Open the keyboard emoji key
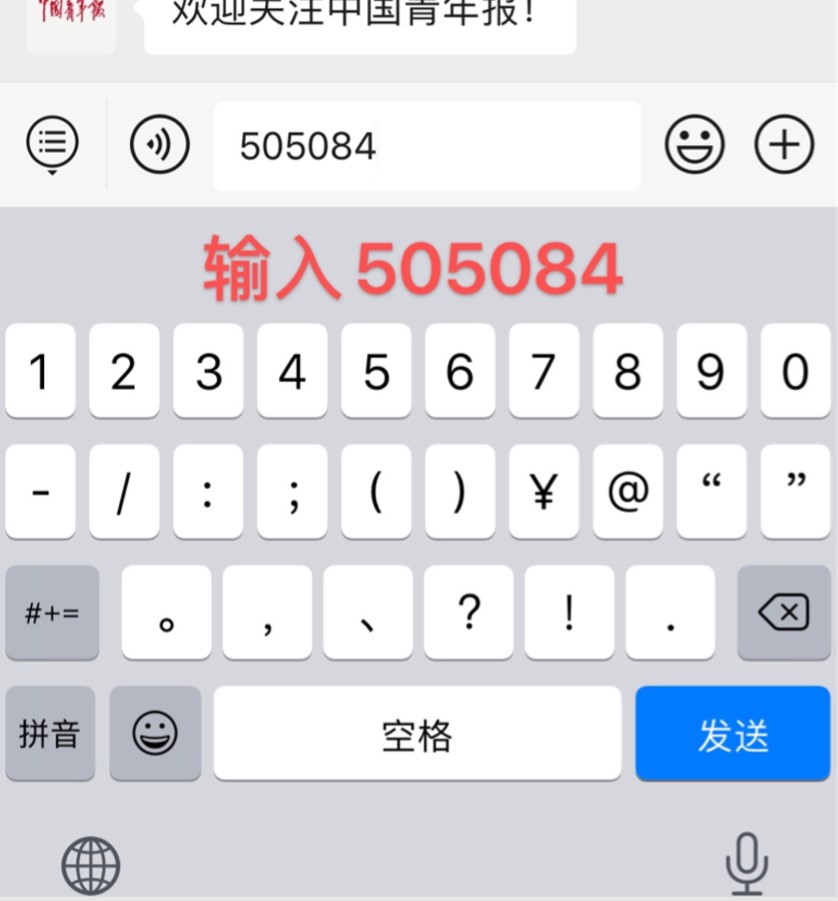The image size is (838, 901). click(x=155, y=735)
